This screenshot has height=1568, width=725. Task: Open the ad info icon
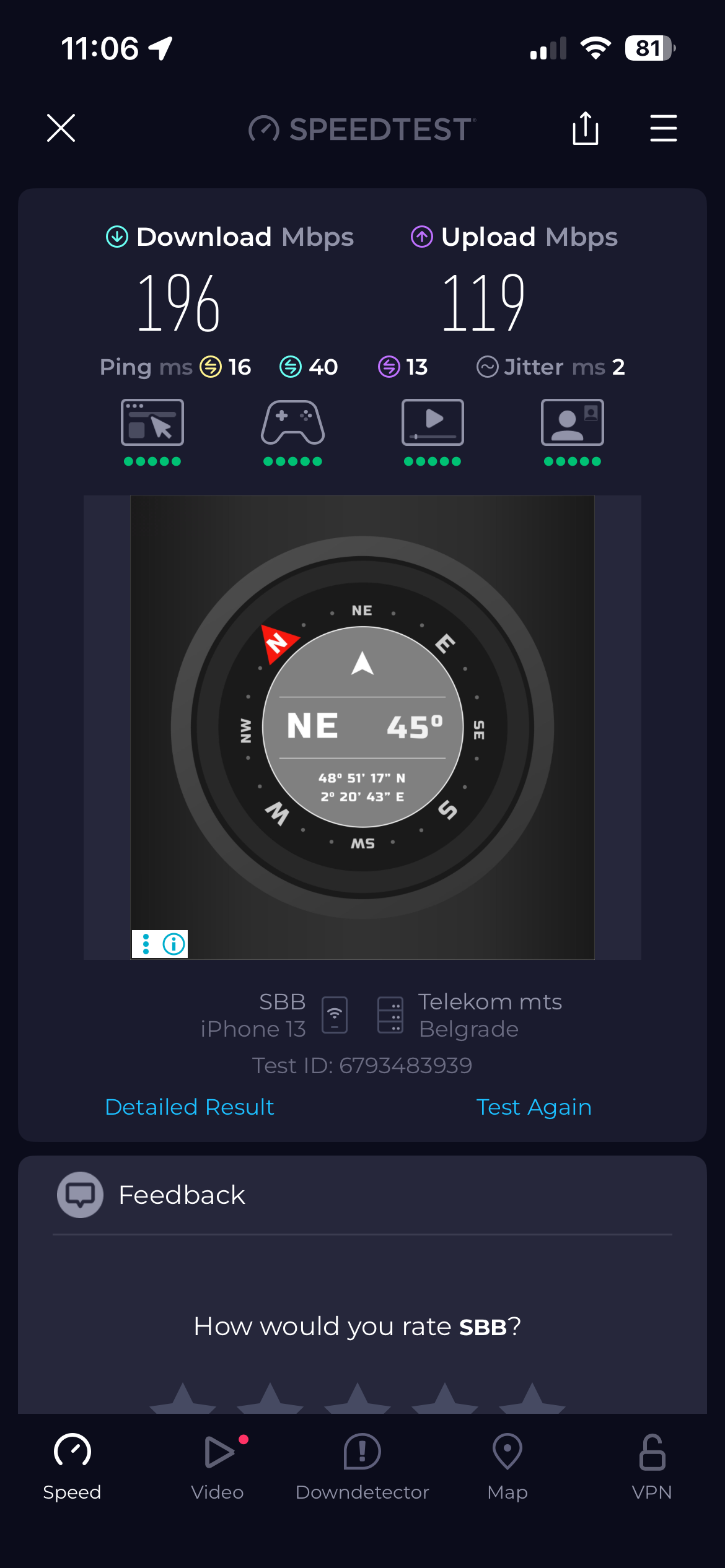coord(174,944)
